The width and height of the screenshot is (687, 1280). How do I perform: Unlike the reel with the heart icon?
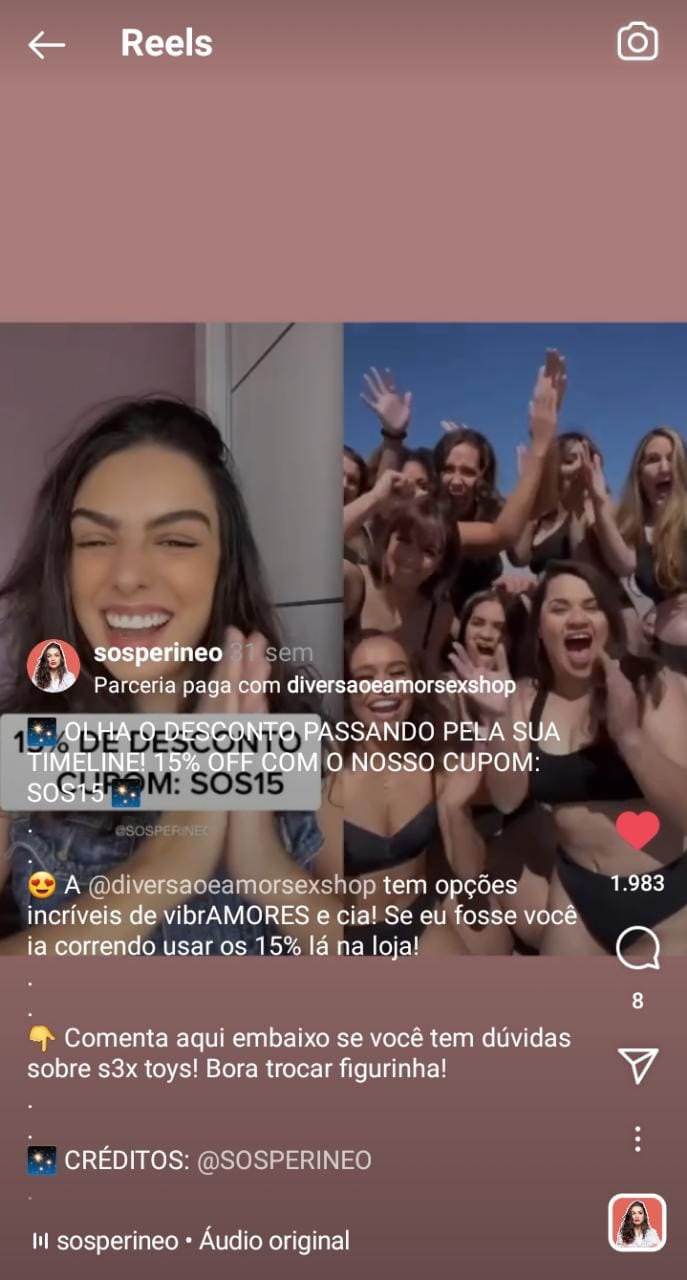tap(637, 831)
